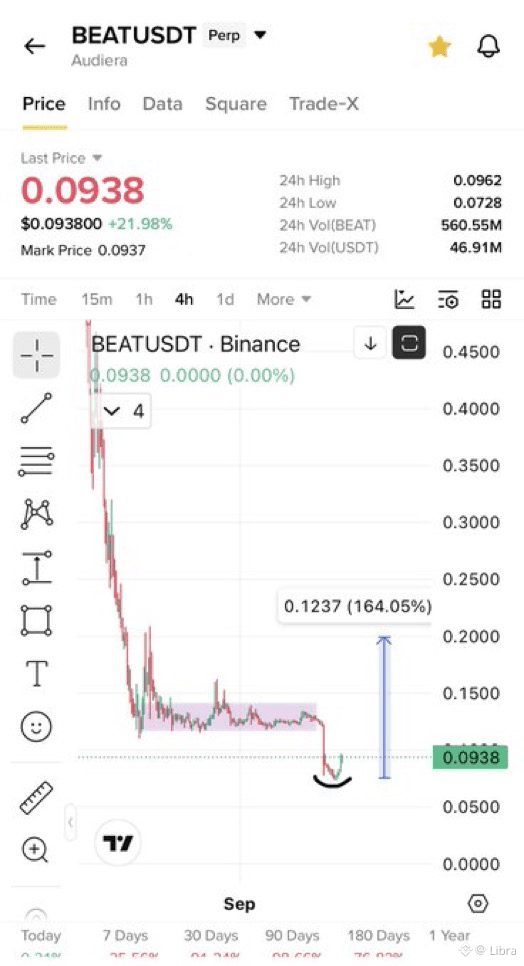Select the 15m chart interval
Screen dimensions: 524x966
click(97, 299)
